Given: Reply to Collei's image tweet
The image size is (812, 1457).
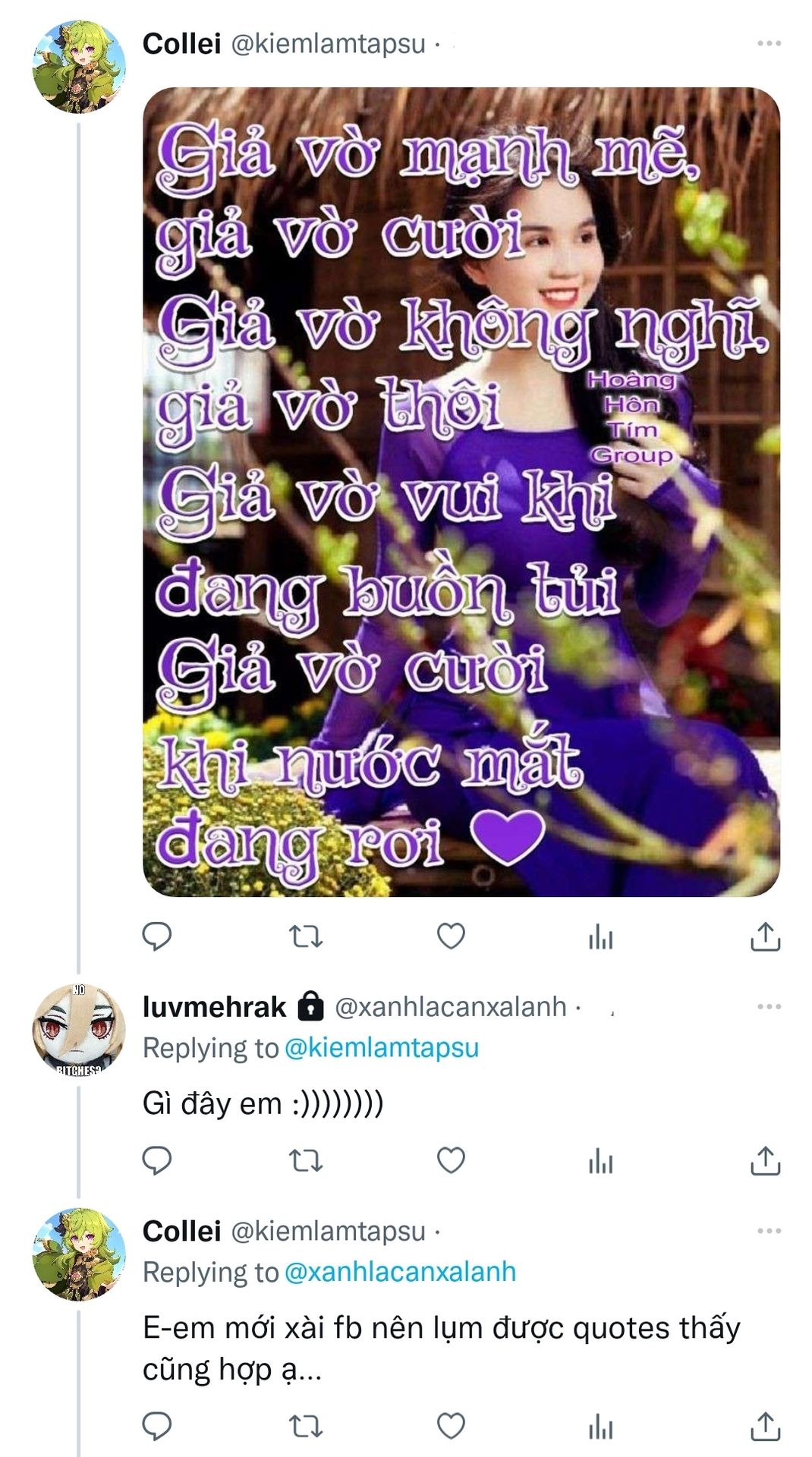Looking at the screenshot, I should 157,936.
